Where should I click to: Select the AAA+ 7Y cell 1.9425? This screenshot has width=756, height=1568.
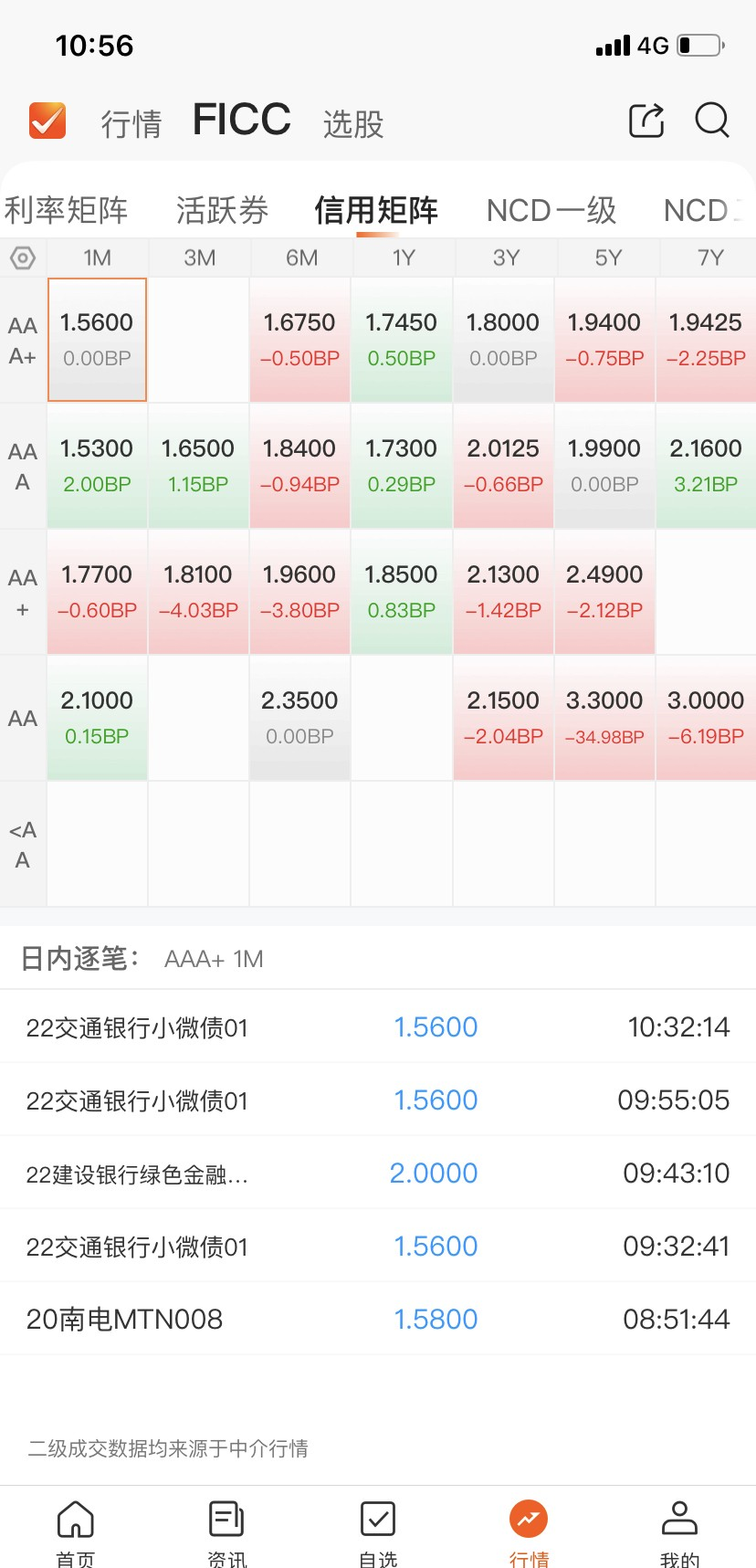pyautogui.click(x=706, y=340)
